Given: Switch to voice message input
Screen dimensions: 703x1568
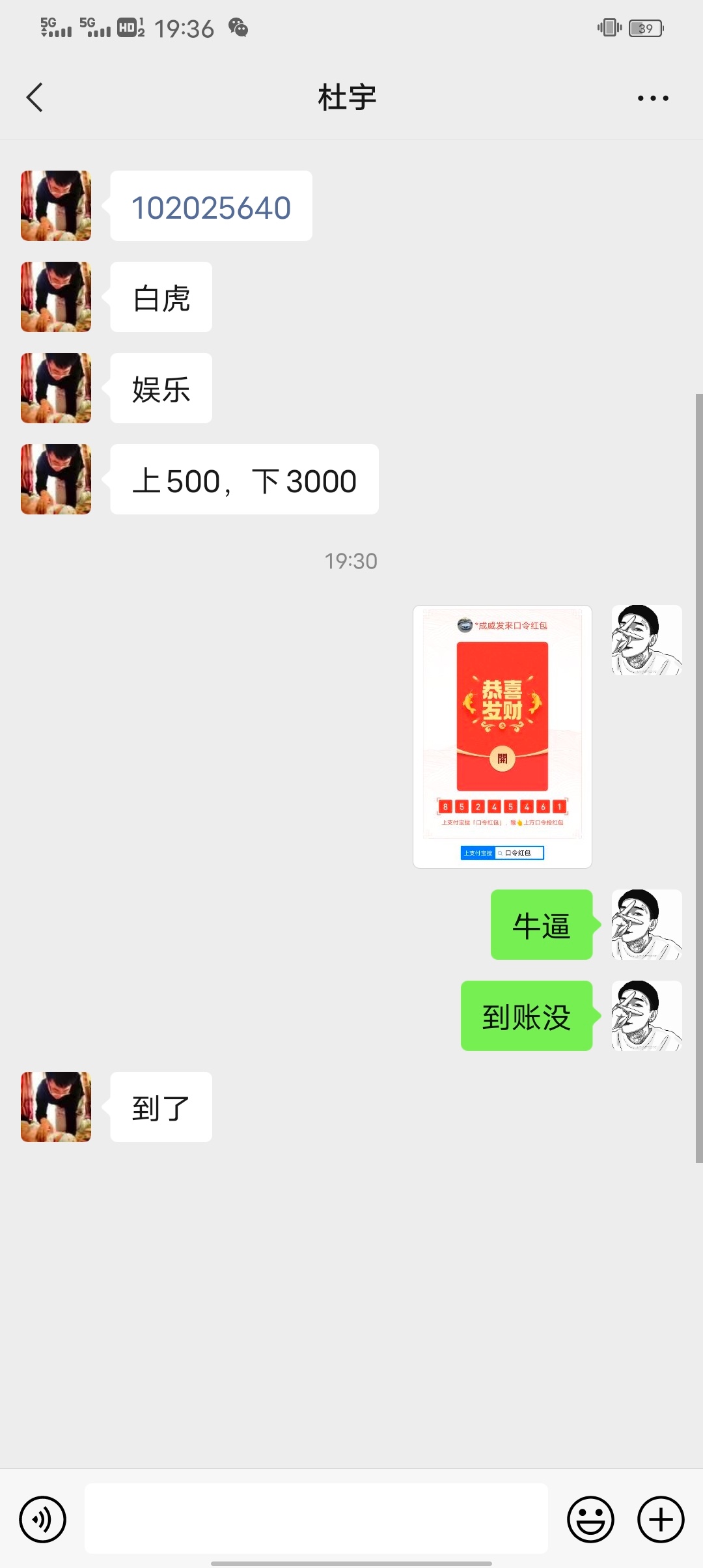Looking at the screenshot, I should click(43, 1519).
